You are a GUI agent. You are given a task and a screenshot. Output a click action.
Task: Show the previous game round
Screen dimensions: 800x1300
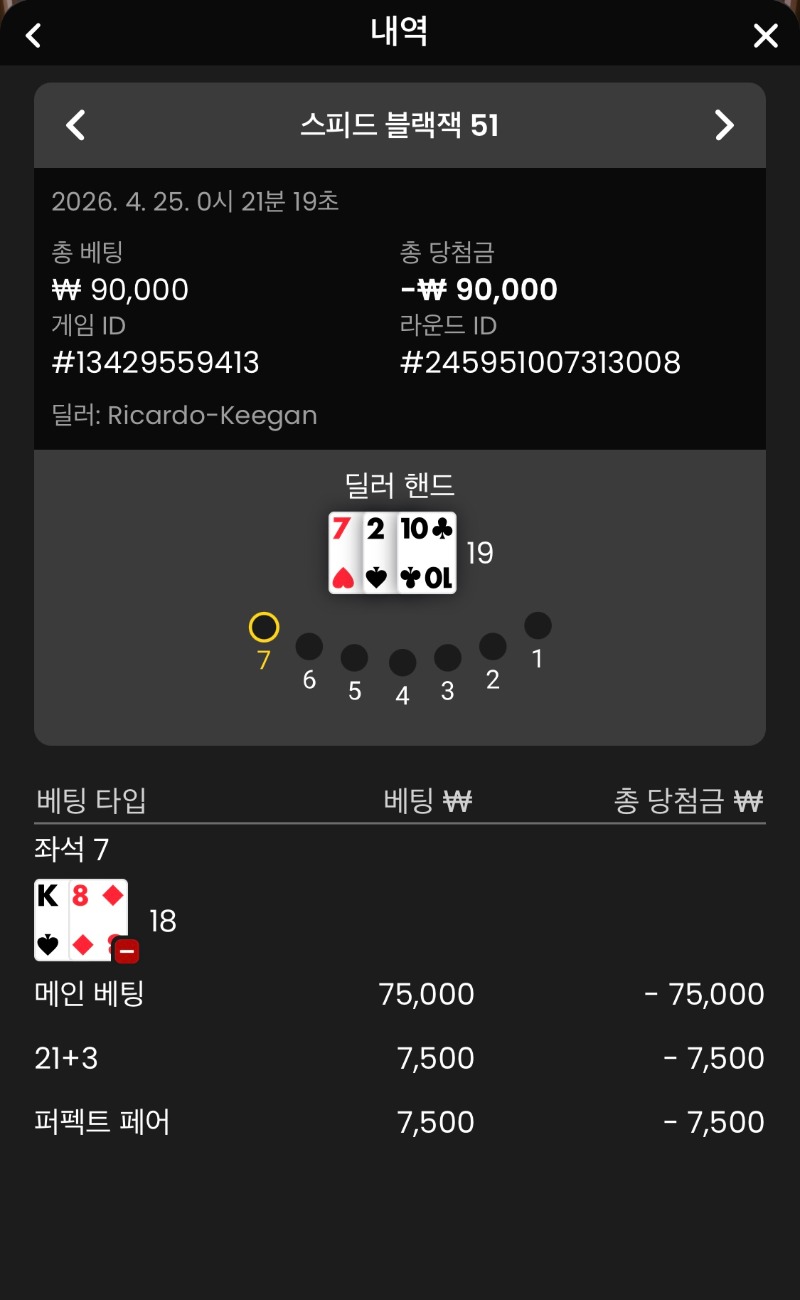[76, 125]
